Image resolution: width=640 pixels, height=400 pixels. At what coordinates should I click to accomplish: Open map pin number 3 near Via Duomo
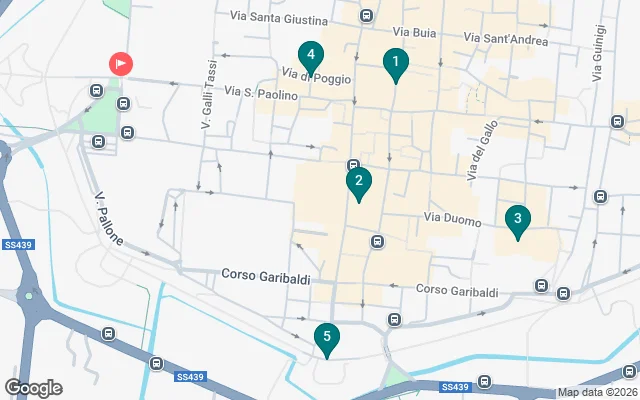tap(516, 219)
